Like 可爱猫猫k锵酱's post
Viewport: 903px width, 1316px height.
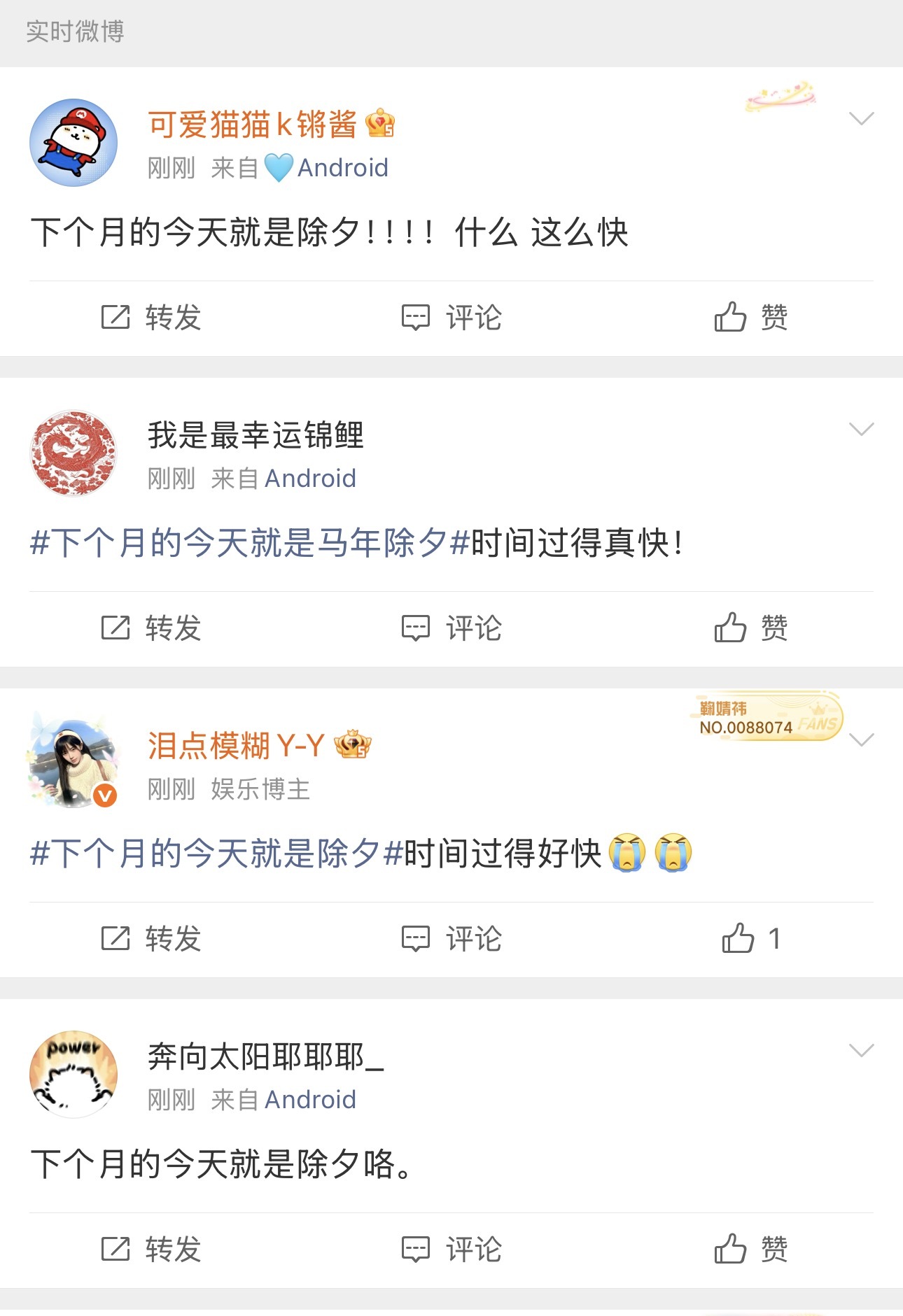tap(750, 318)
